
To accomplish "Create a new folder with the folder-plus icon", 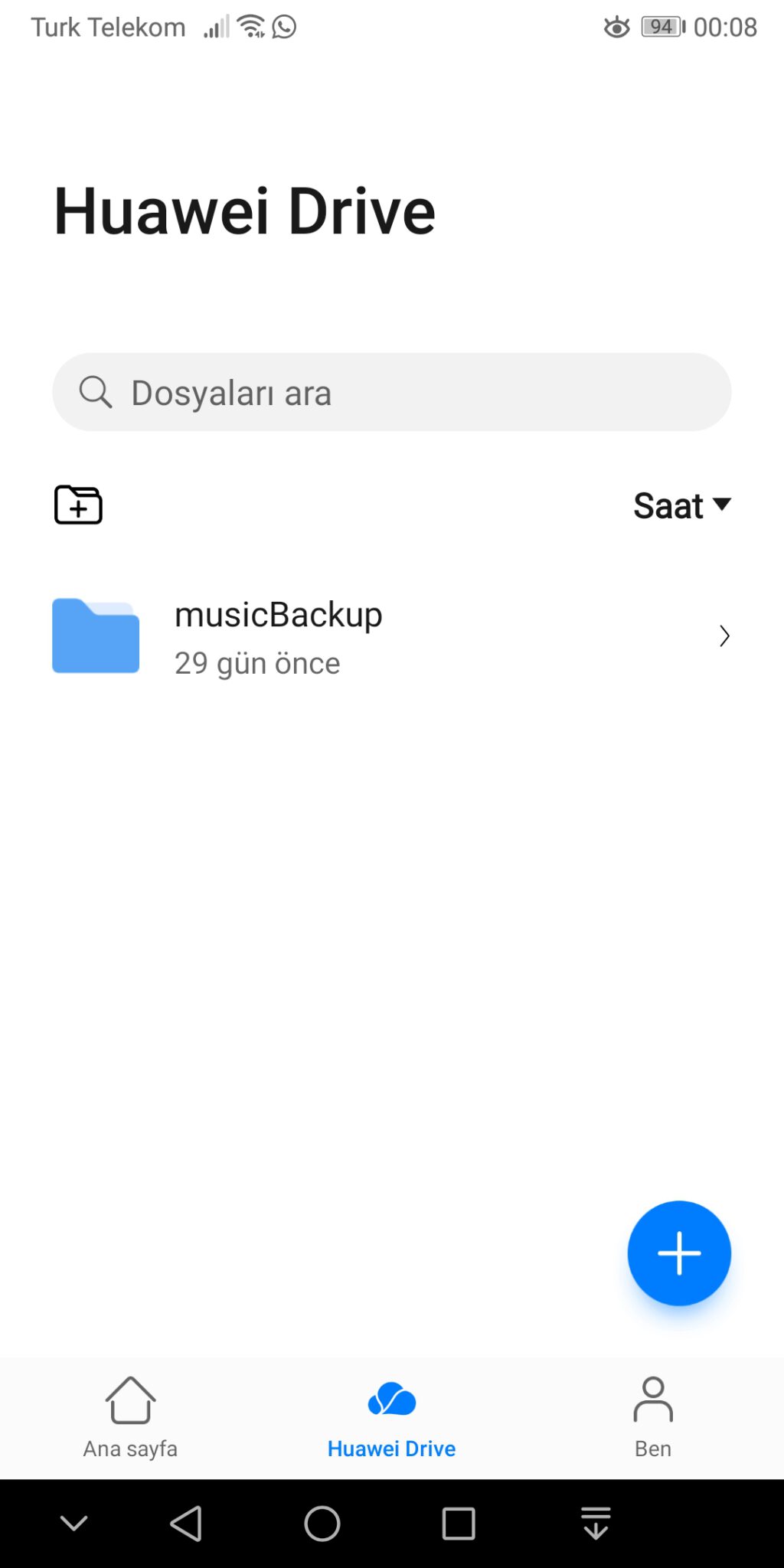I will (x=77, y=505).
